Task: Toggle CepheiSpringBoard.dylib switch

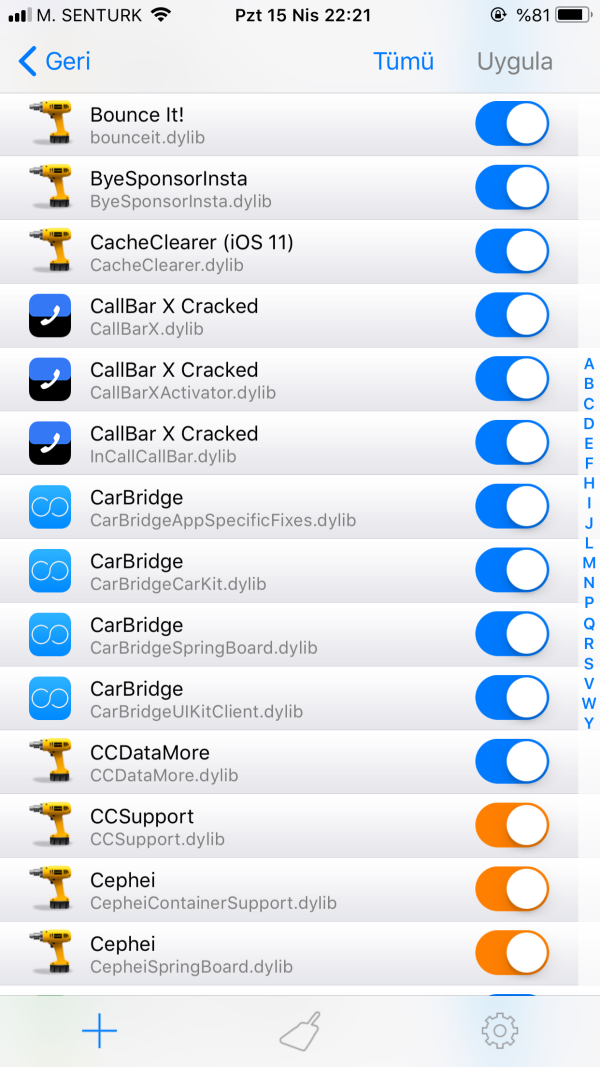Action: tap(512, 954)
